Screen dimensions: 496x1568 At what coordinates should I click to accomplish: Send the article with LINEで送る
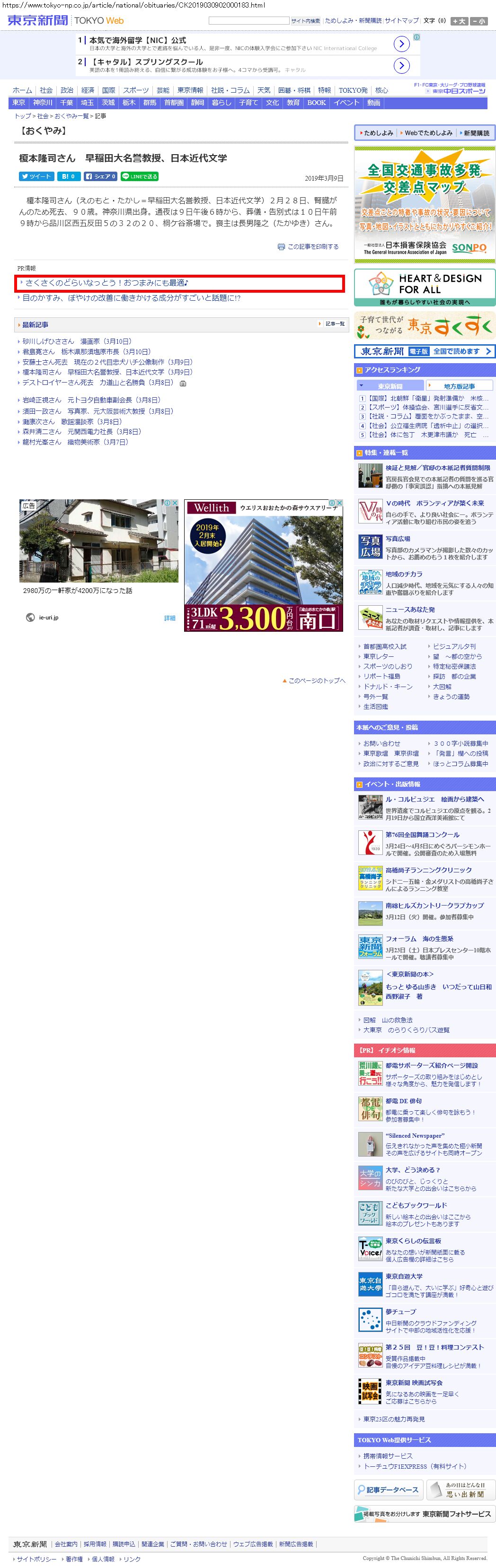140,176
